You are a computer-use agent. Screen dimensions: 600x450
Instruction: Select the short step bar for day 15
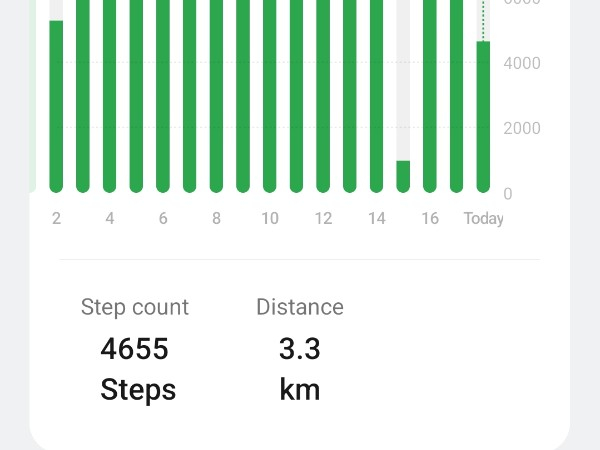click(403, 175)
